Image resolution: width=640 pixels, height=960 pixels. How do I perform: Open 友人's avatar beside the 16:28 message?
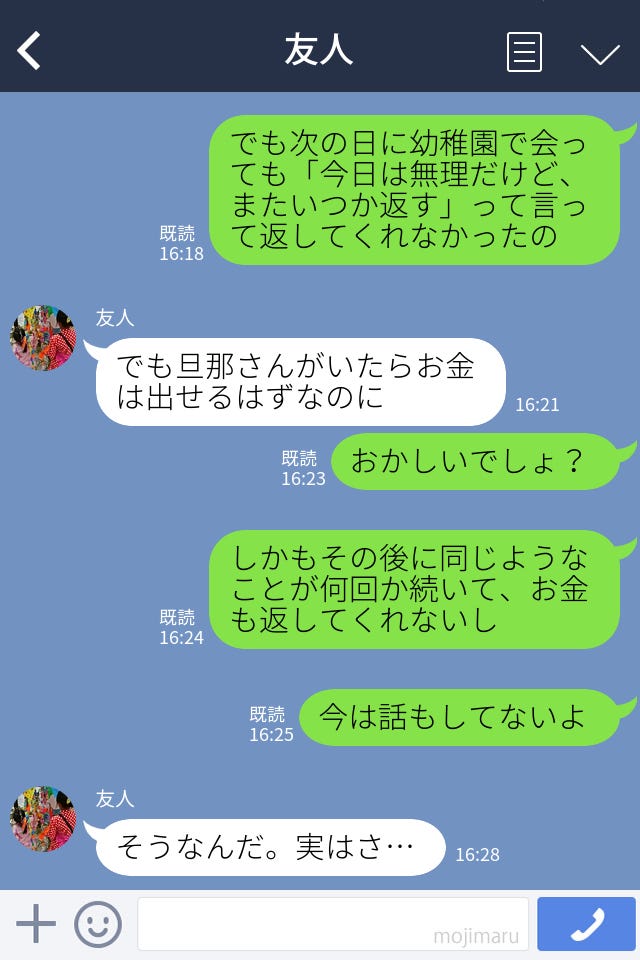coord(43,819)
